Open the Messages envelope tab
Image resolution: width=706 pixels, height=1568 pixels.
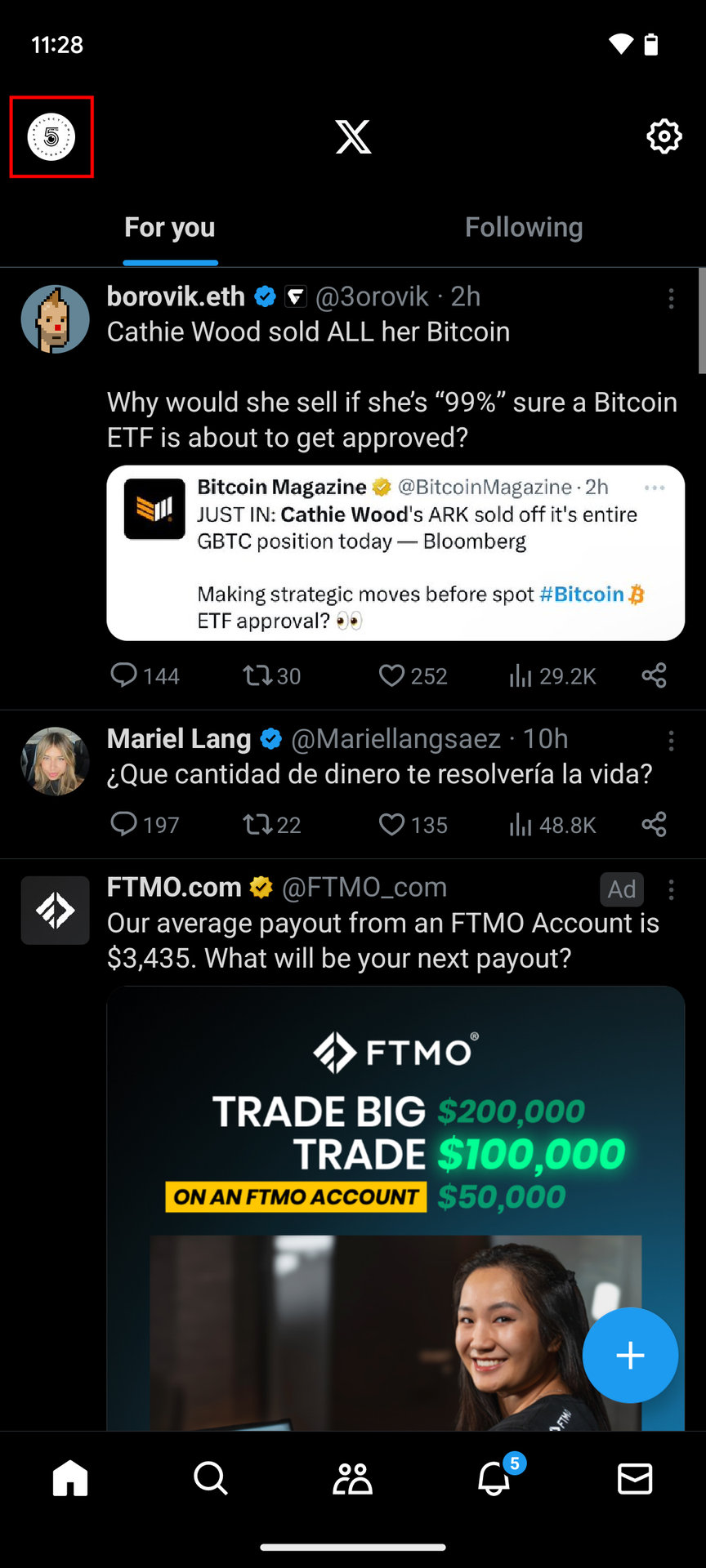pyautogui.click(x=635, y=1478)
